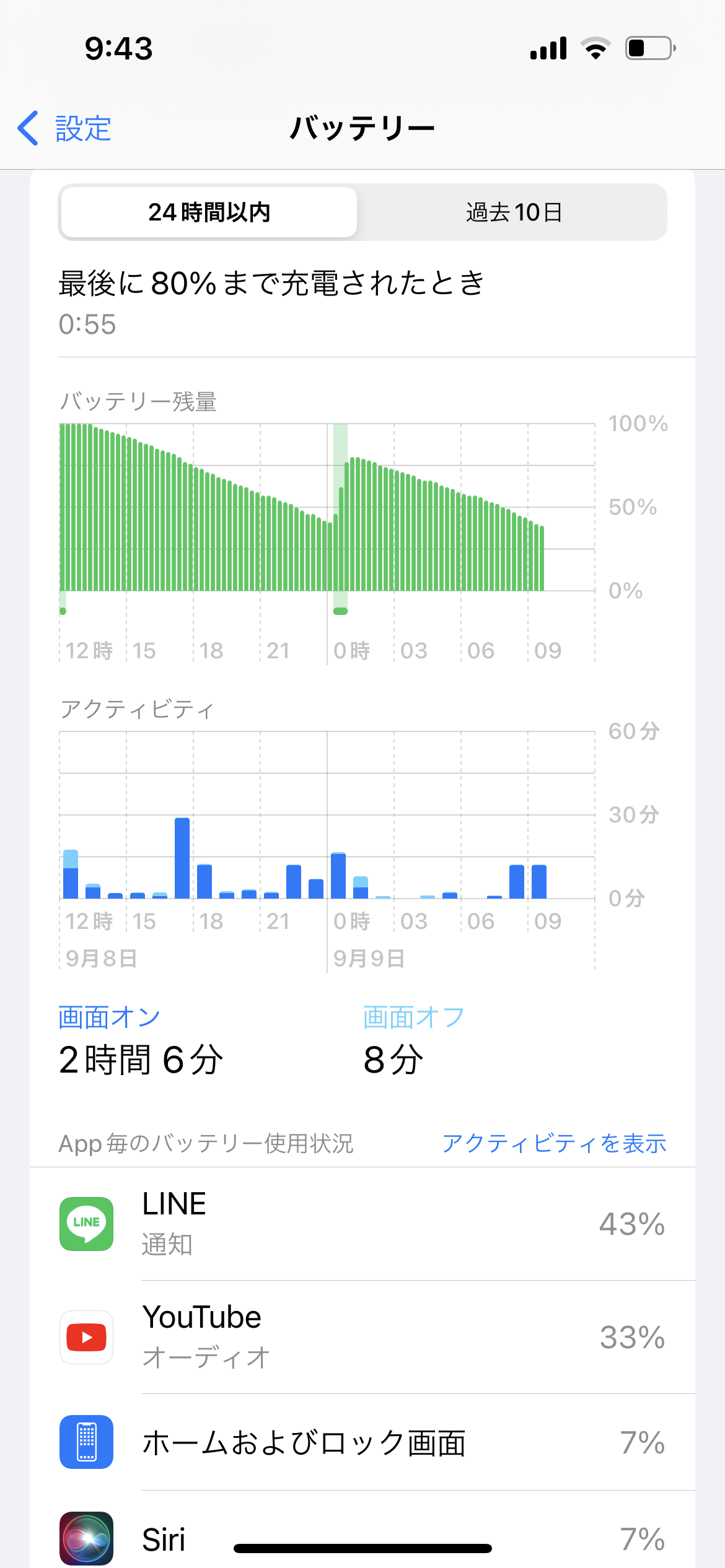
Task: Tap the バッテリー残量 chart
Action: click(x=327, y=508)
